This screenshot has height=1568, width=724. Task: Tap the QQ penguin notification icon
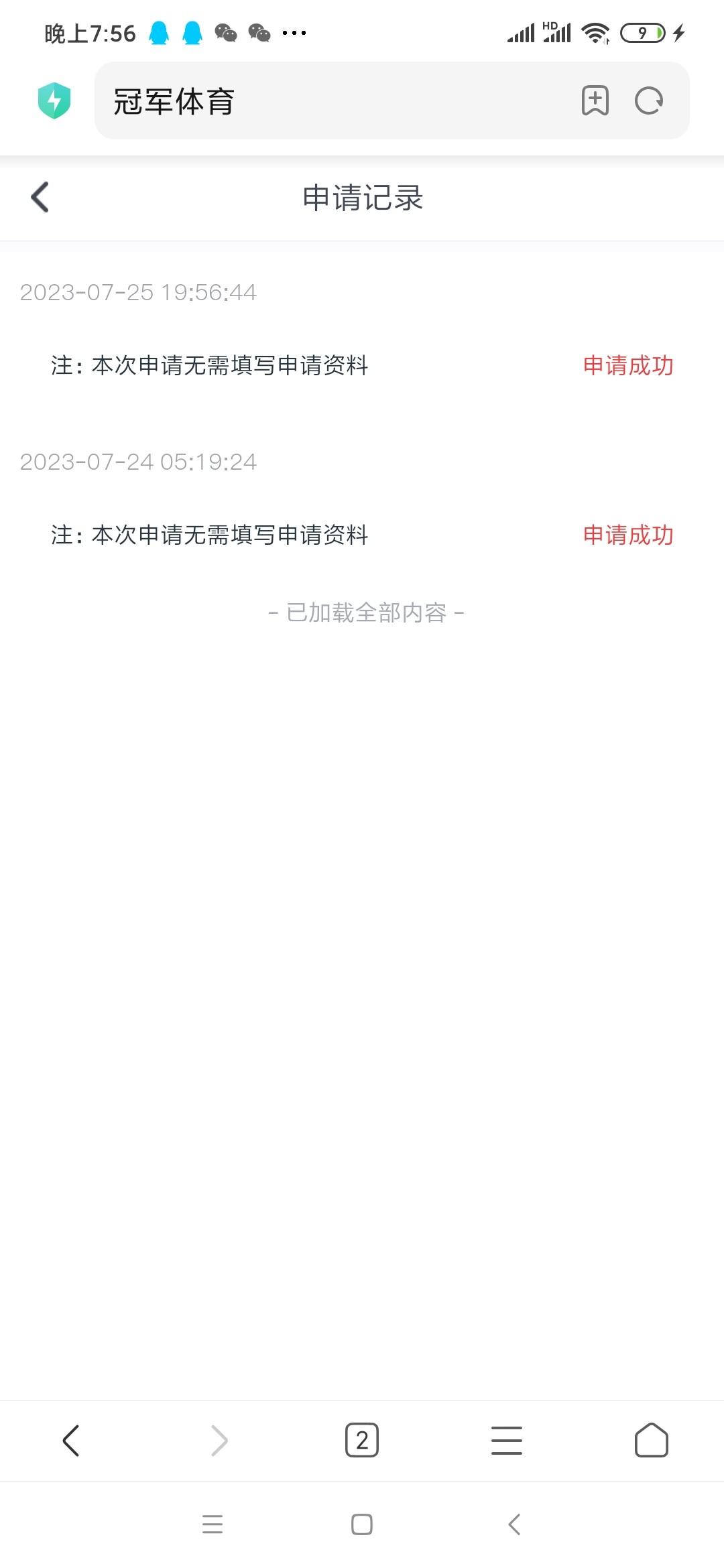159,31
